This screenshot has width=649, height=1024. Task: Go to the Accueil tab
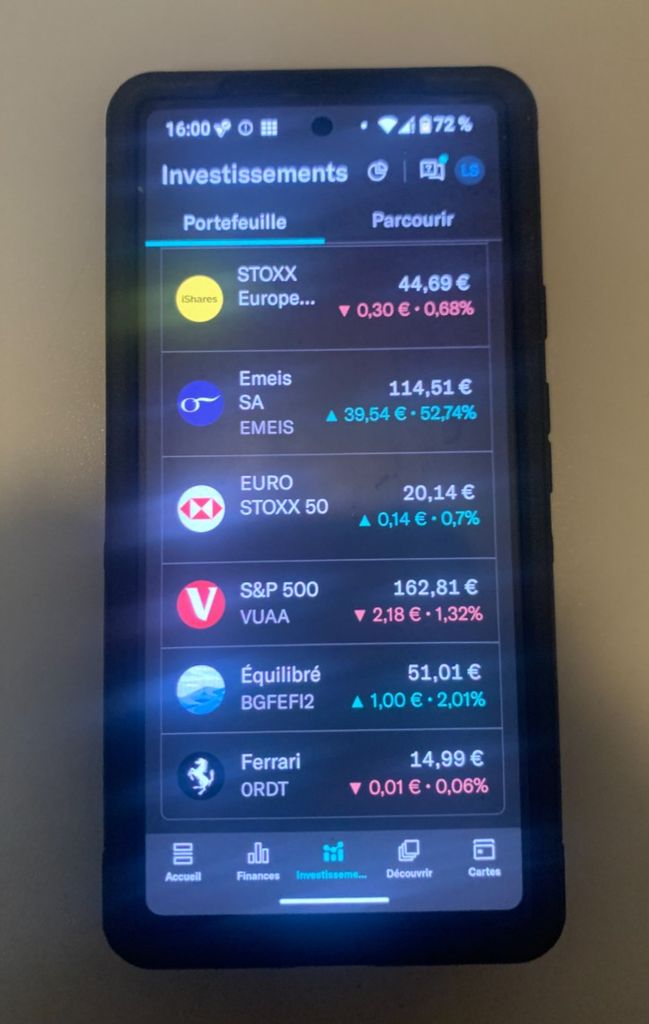183,861
